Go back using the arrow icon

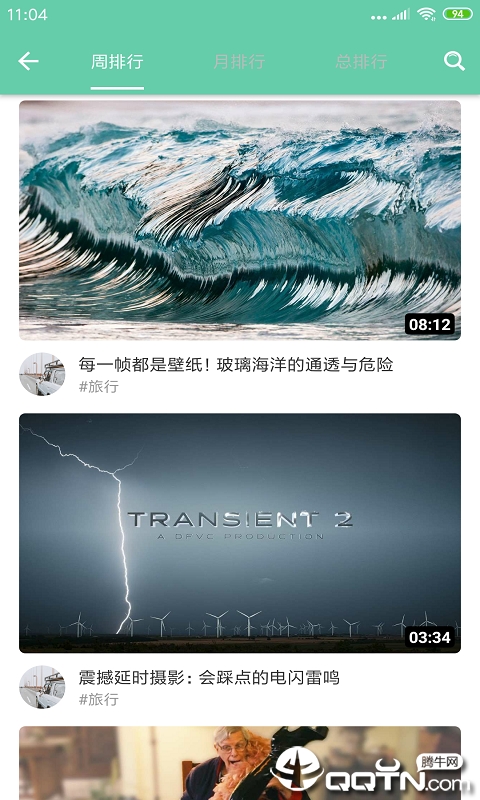29,61
